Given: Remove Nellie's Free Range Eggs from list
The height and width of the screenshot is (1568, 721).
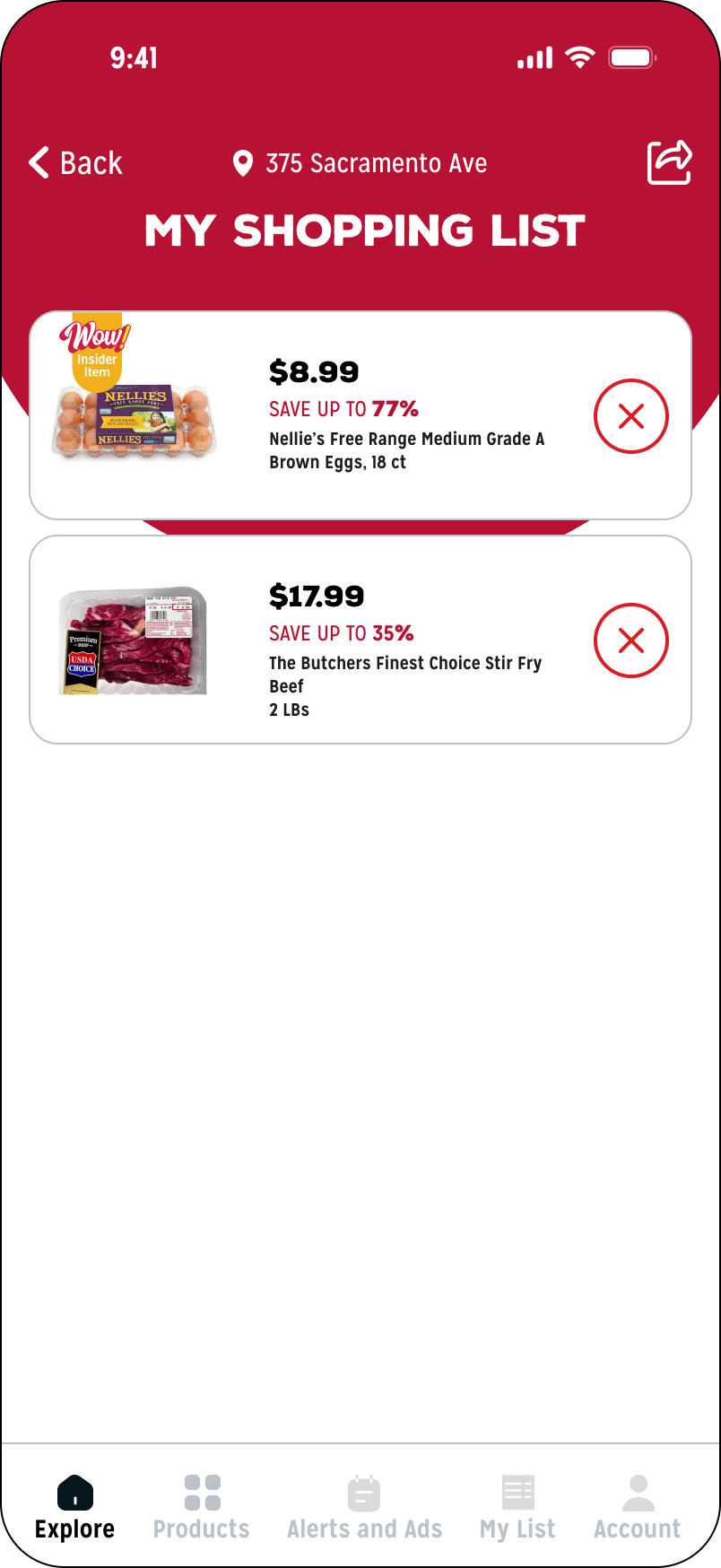Looking at the screenshot, I should [x=631, y=416].
